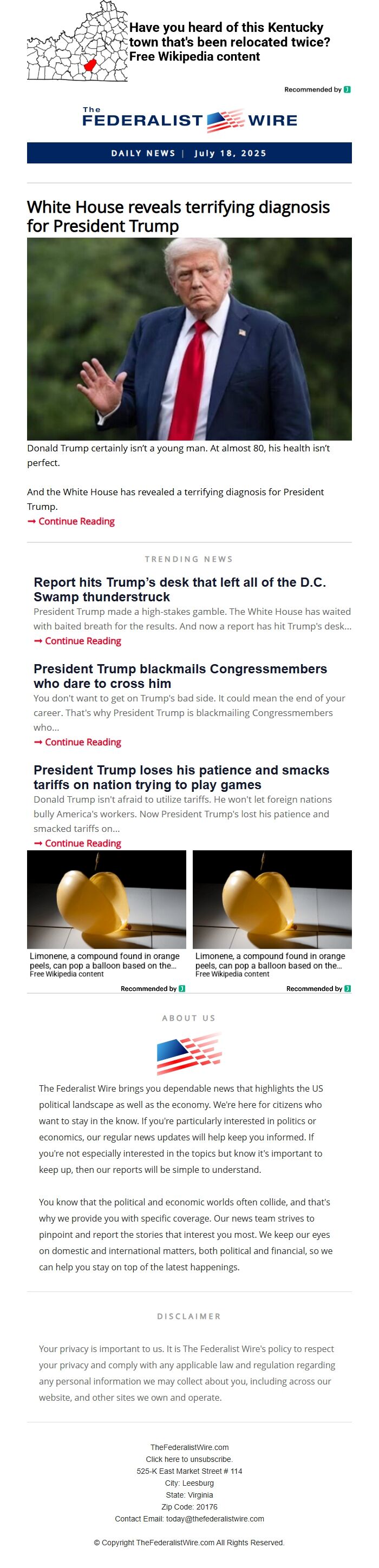
Task: Open the tariffs on nation headline
Action: pos(181,777)
